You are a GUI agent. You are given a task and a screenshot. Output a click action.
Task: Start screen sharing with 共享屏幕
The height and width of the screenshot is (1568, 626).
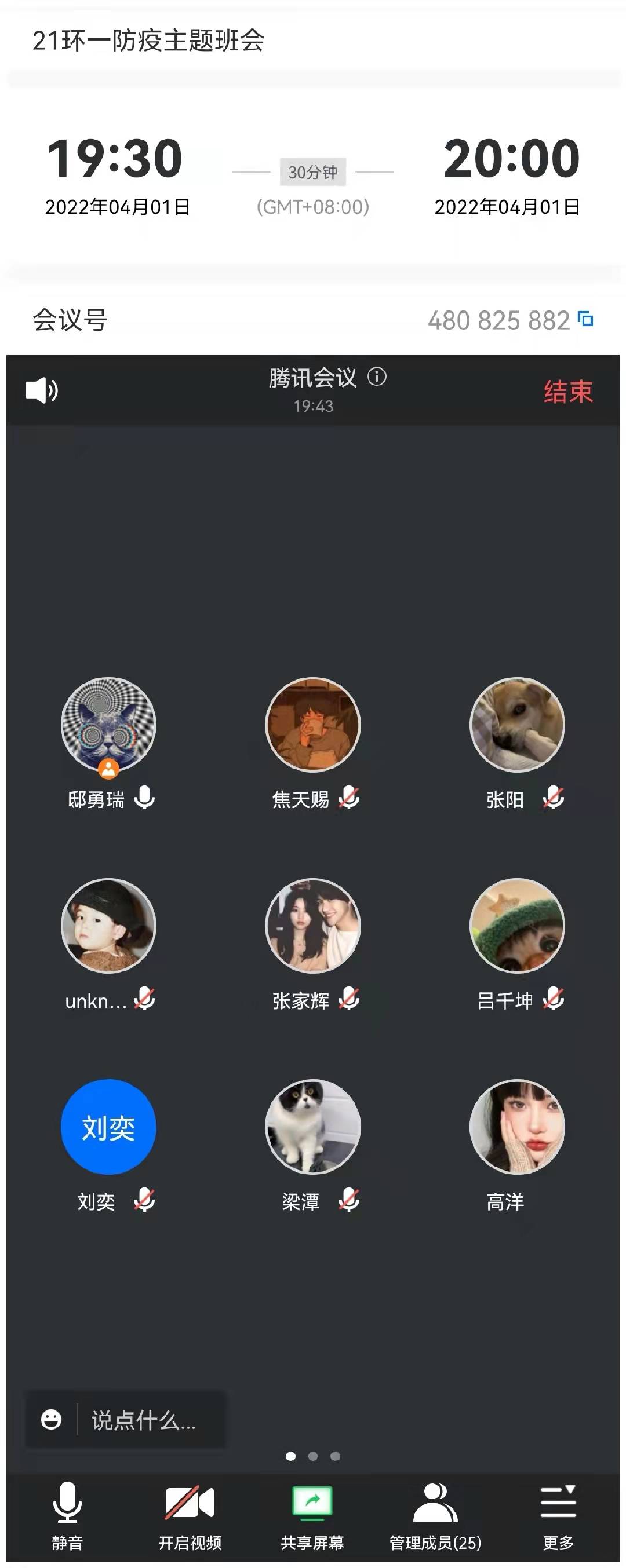click(x=312, y=1515)
